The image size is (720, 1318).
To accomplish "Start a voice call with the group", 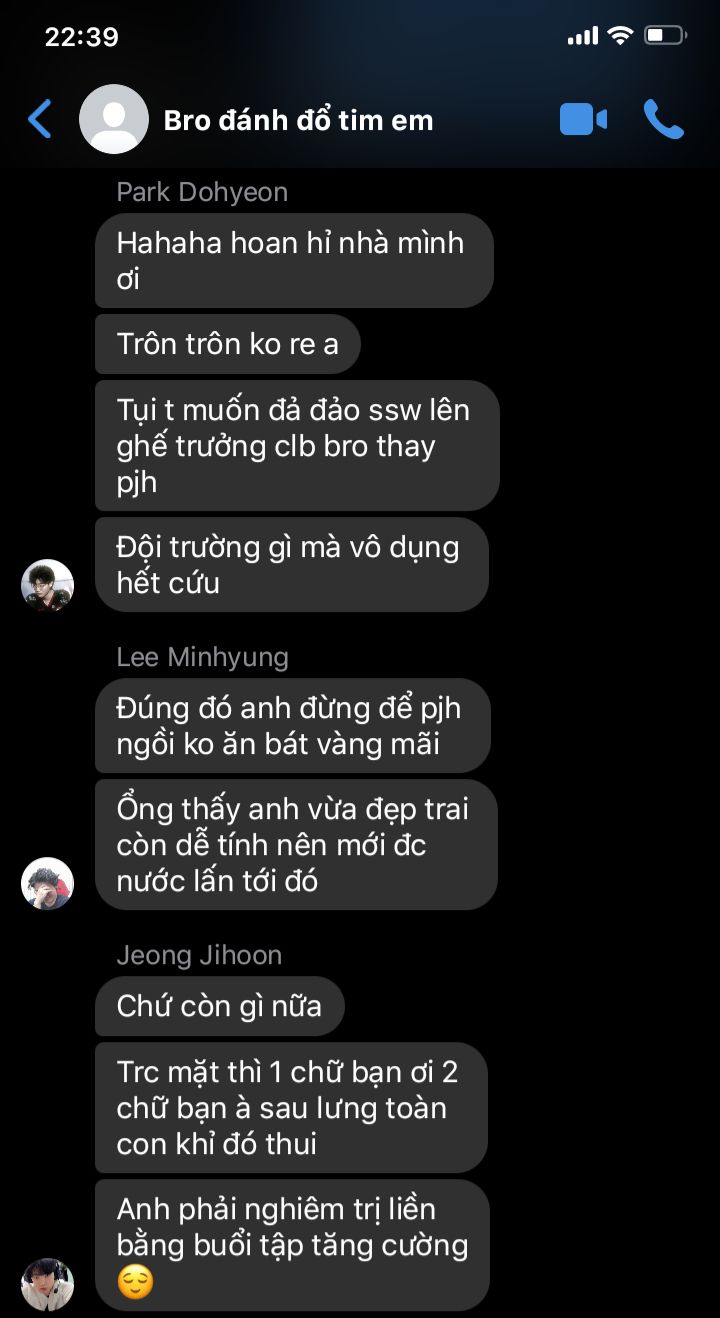I will tap(663, 120).
